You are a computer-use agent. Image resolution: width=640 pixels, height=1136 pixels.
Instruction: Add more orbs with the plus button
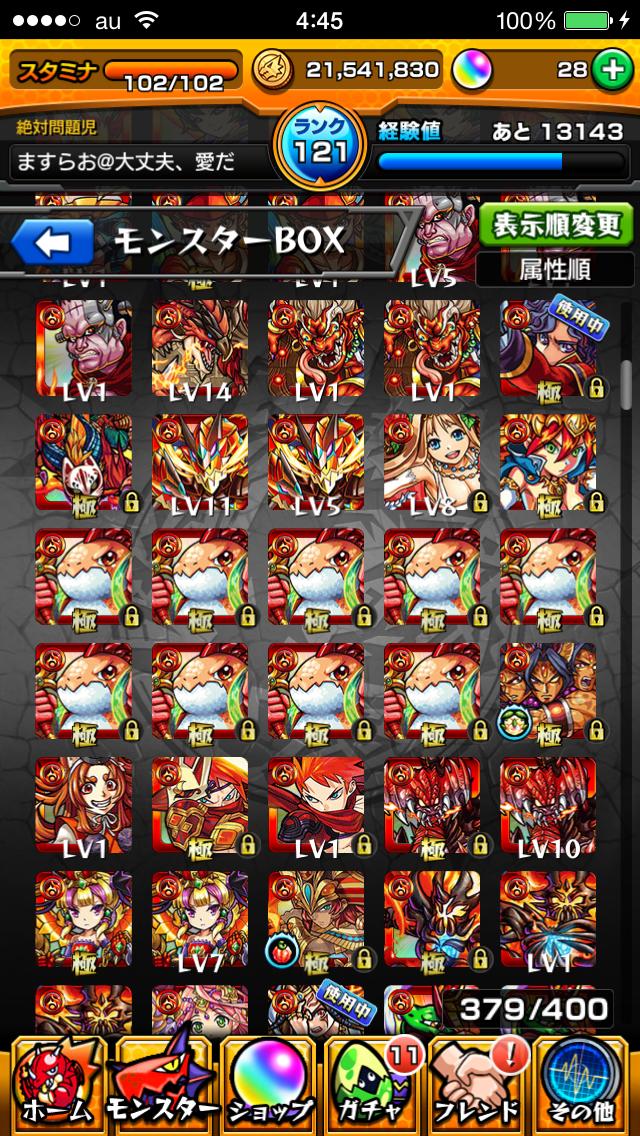point(609,70)
